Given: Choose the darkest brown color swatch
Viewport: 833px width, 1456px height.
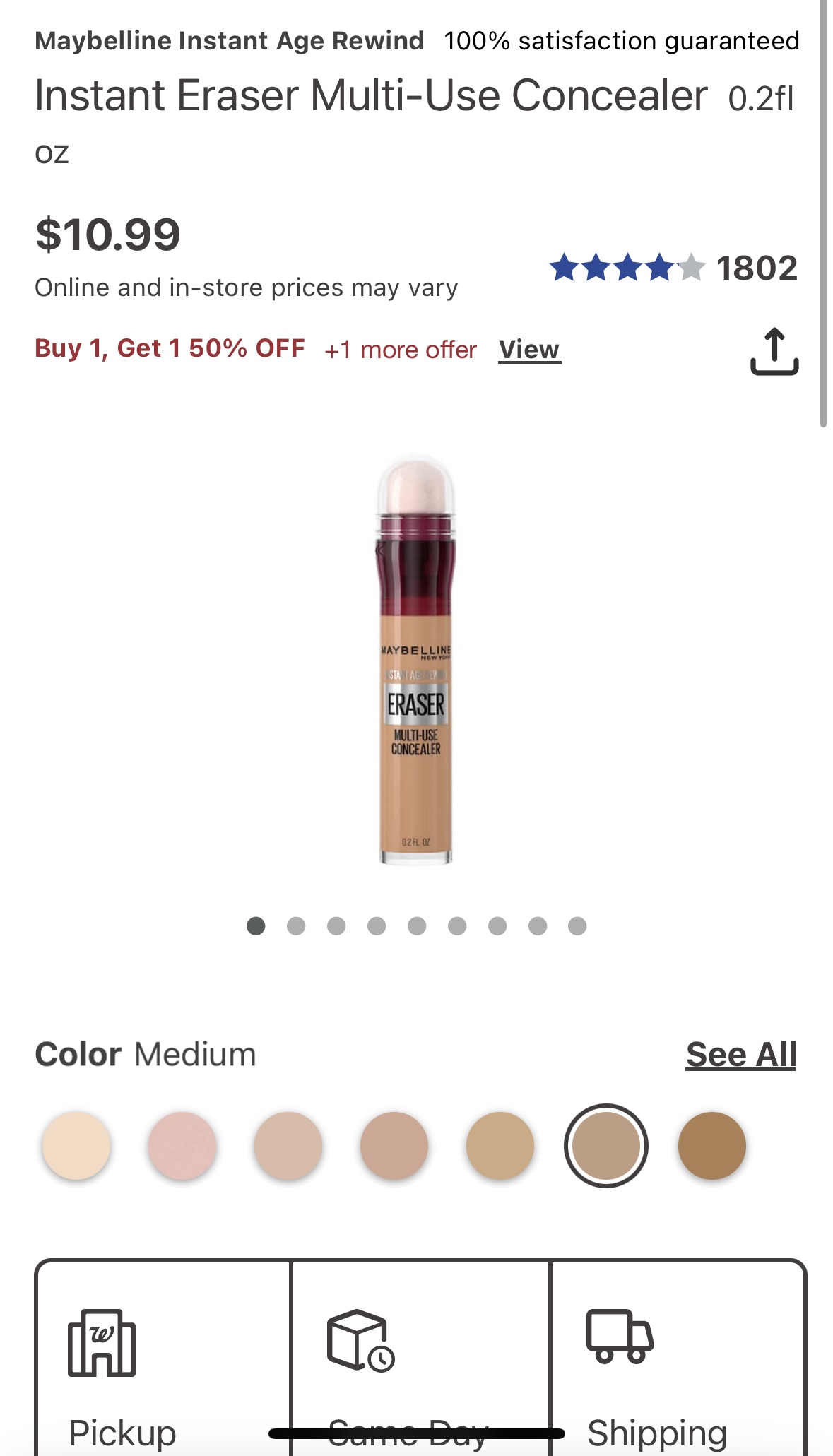Looking at the screenshot, I should (x=711, y=1146).
